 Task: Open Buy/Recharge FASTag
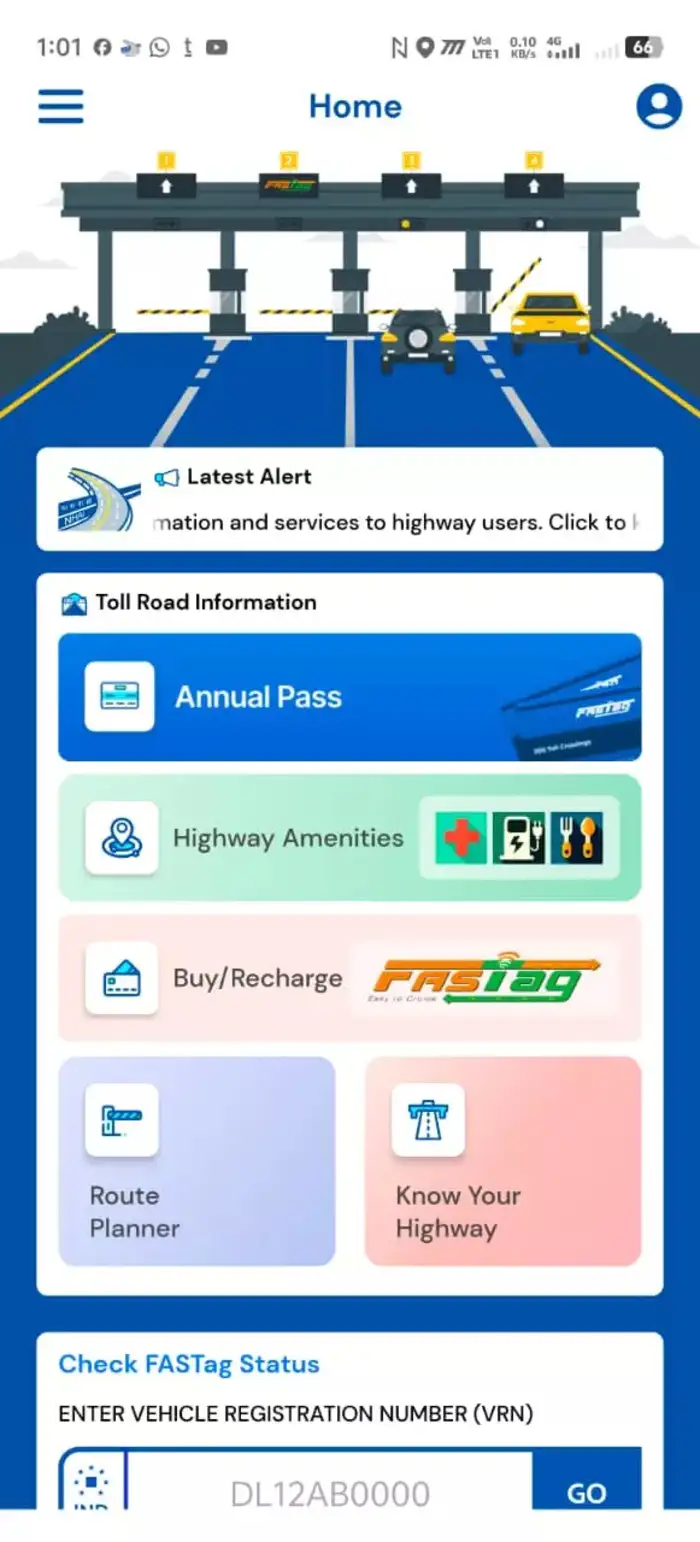coord(349,978)
